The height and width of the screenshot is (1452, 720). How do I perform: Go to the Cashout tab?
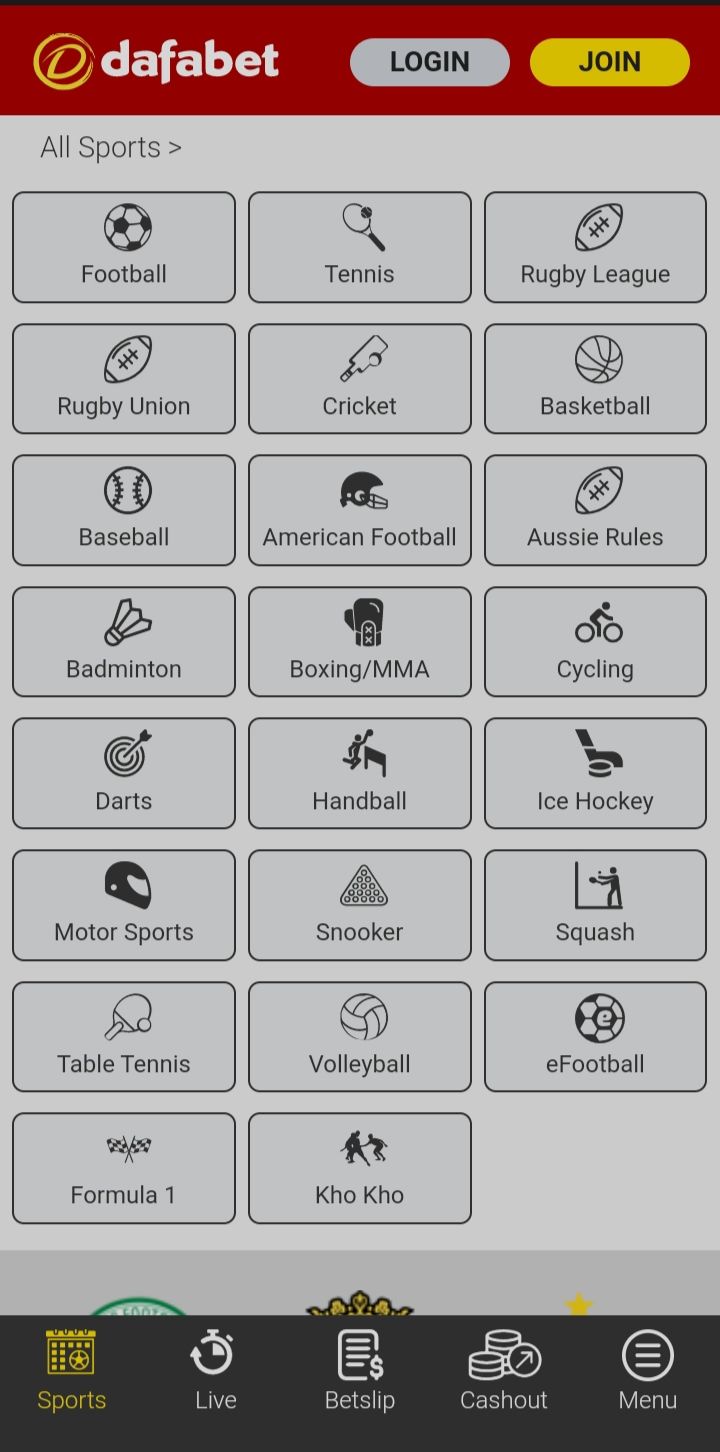tap(504, 1370)
